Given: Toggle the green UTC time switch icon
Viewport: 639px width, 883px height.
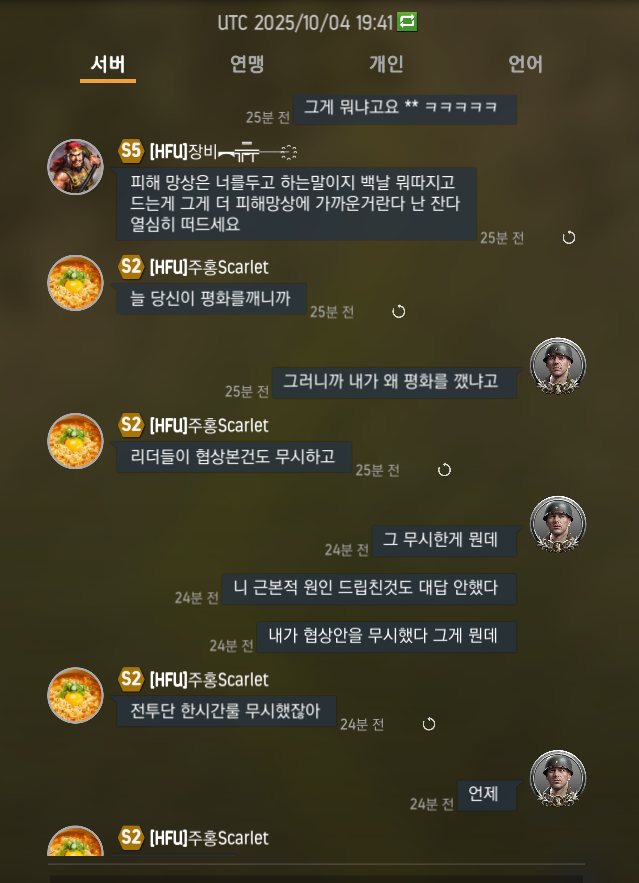Looking at the screenshot, I should coord(407,21).
